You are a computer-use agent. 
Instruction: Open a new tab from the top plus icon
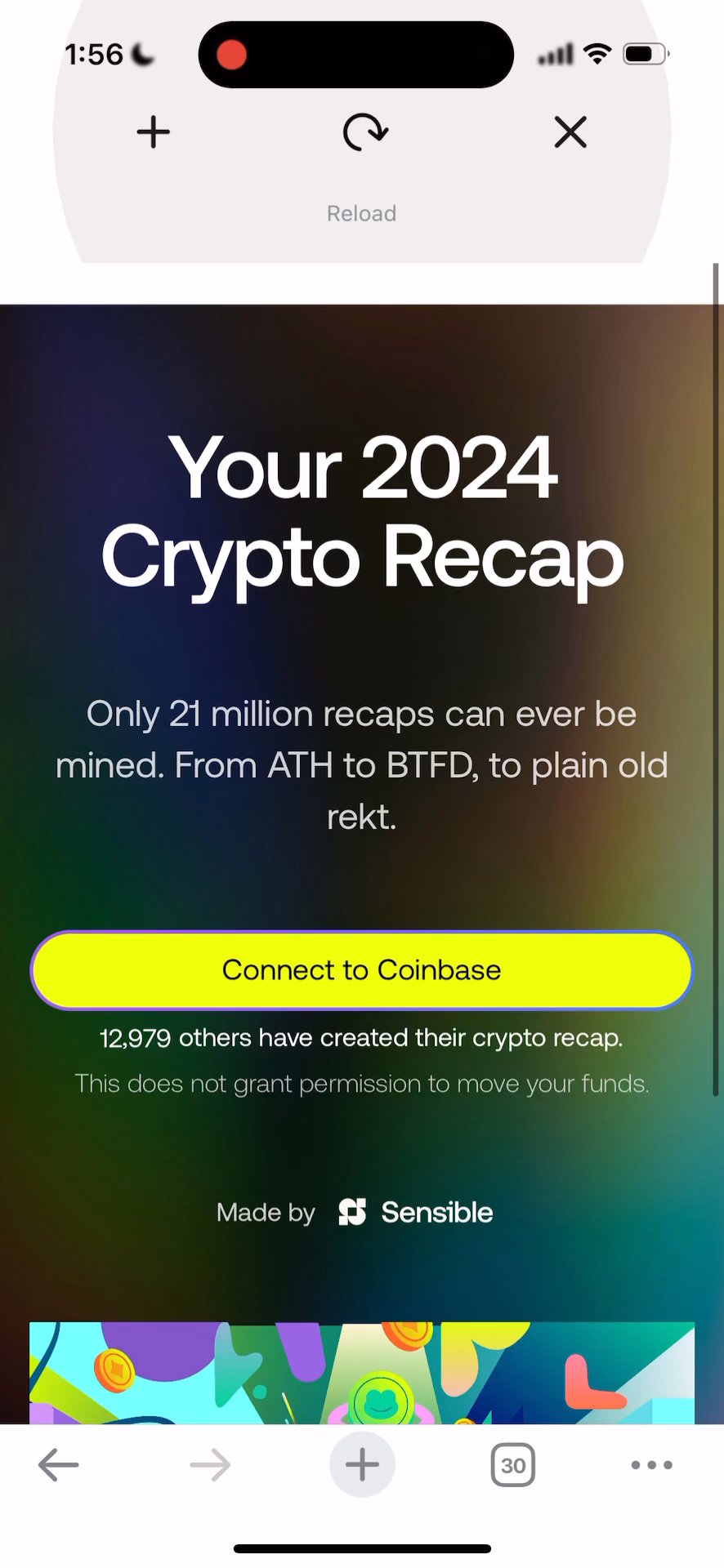154,132
